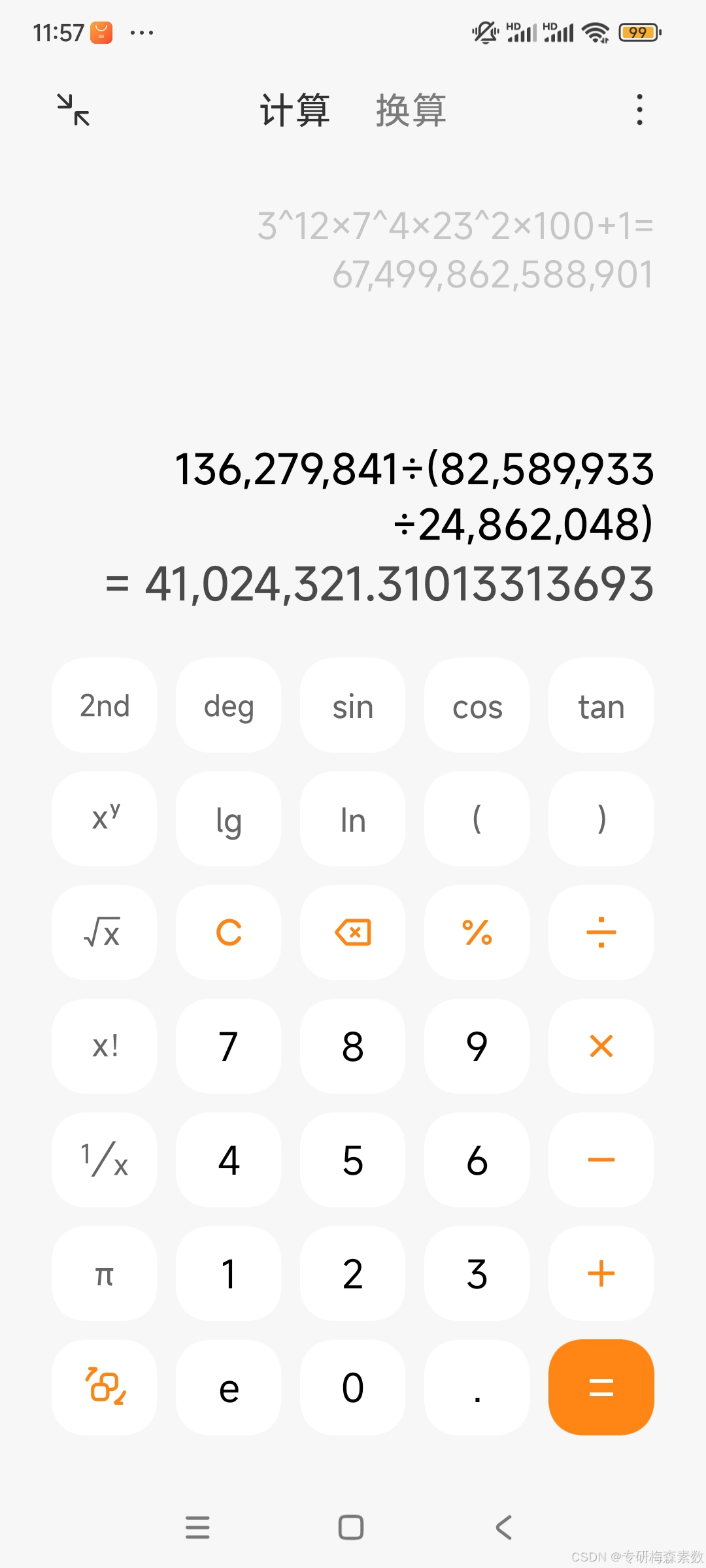
Task: Enter the digit 7
Action: click(229, 1047)
